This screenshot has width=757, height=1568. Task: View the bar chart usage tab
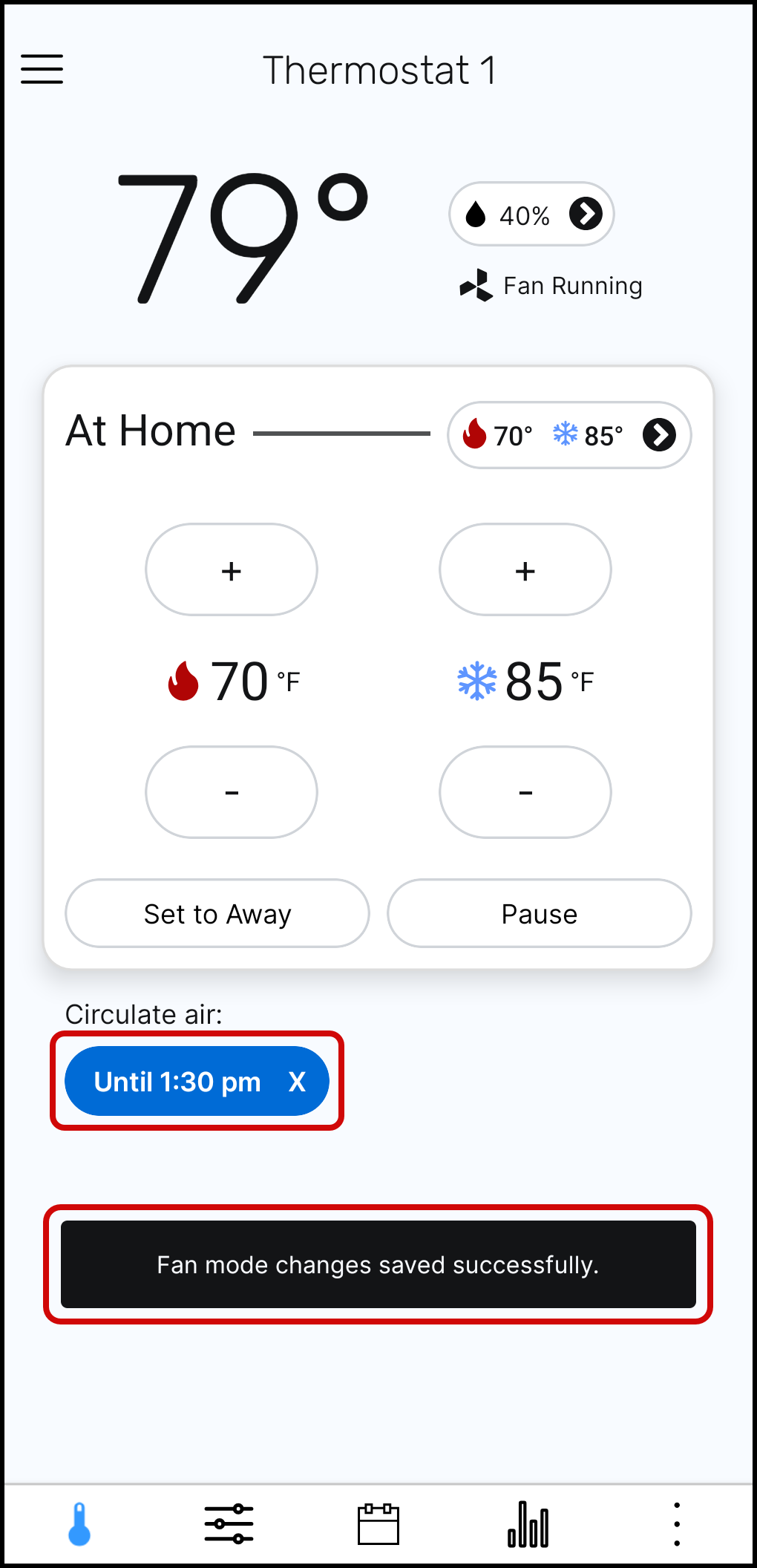pos(528,1524)
